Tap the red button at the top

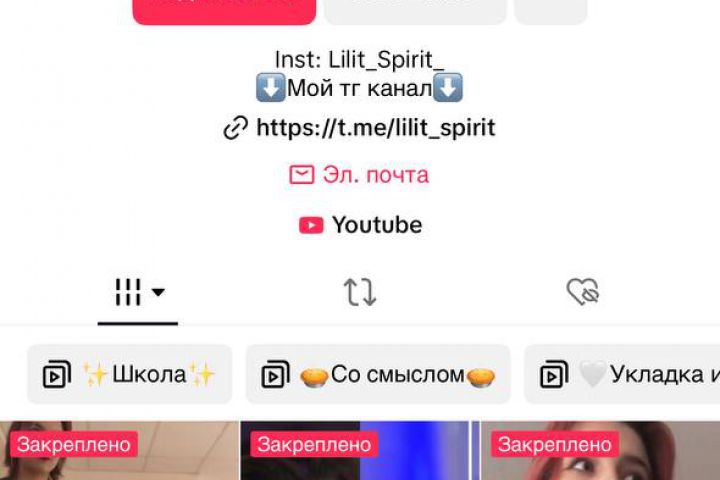pos(224,10)
